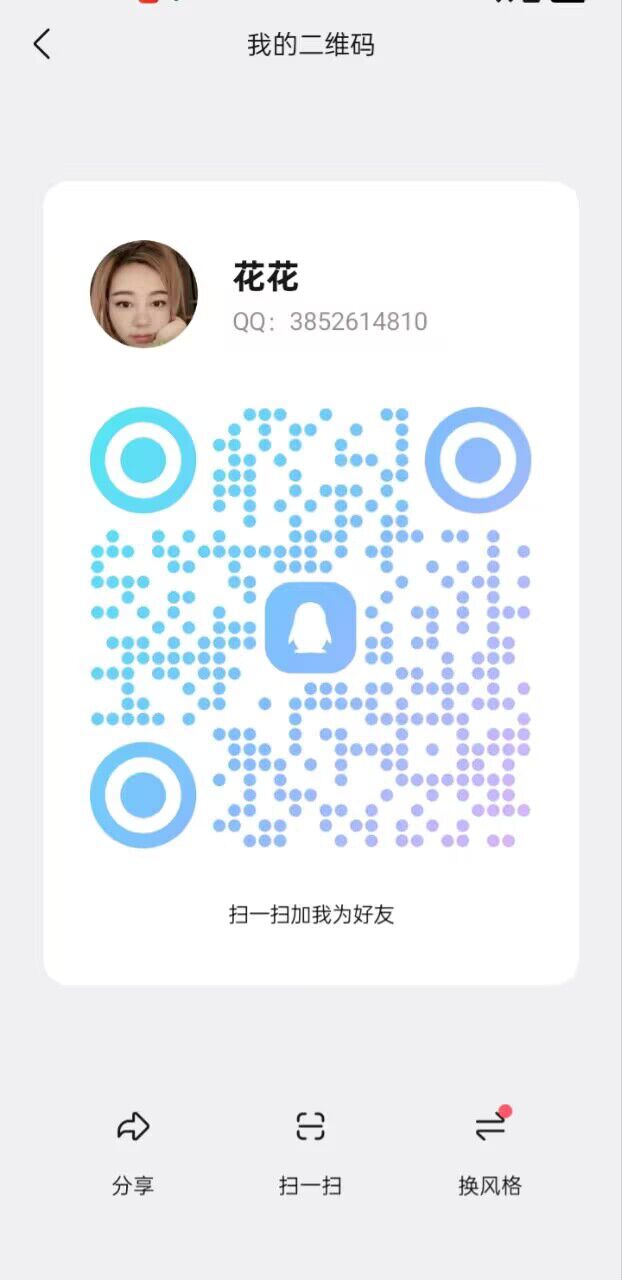Image resolution: width=622 pixels, height=1280 pixels.
Task: Go back using the top-left arrow
Action: (x=41, y=45)
